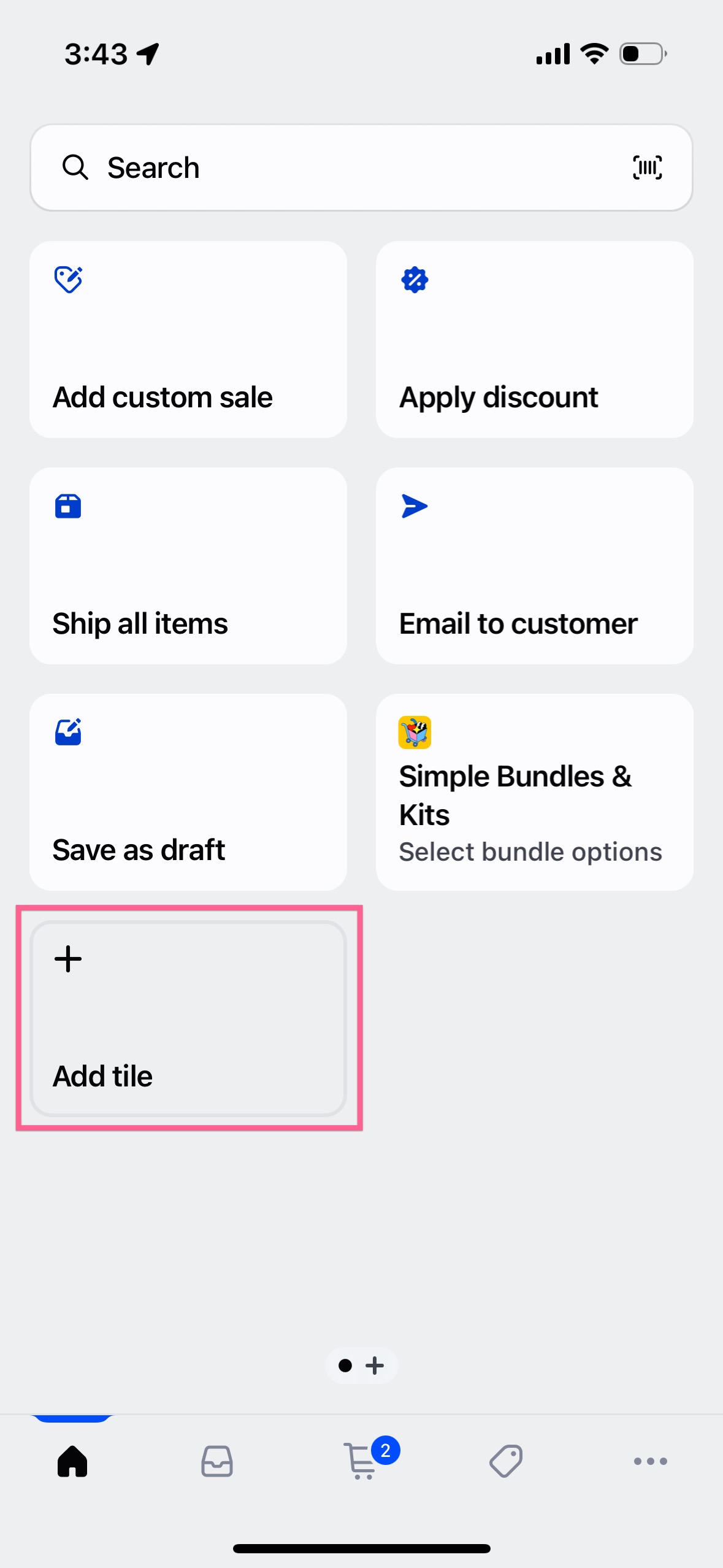Open the cart tab showing 2 items
The width and height of the screenshot is (723, 1568).
coord(362,1461)
